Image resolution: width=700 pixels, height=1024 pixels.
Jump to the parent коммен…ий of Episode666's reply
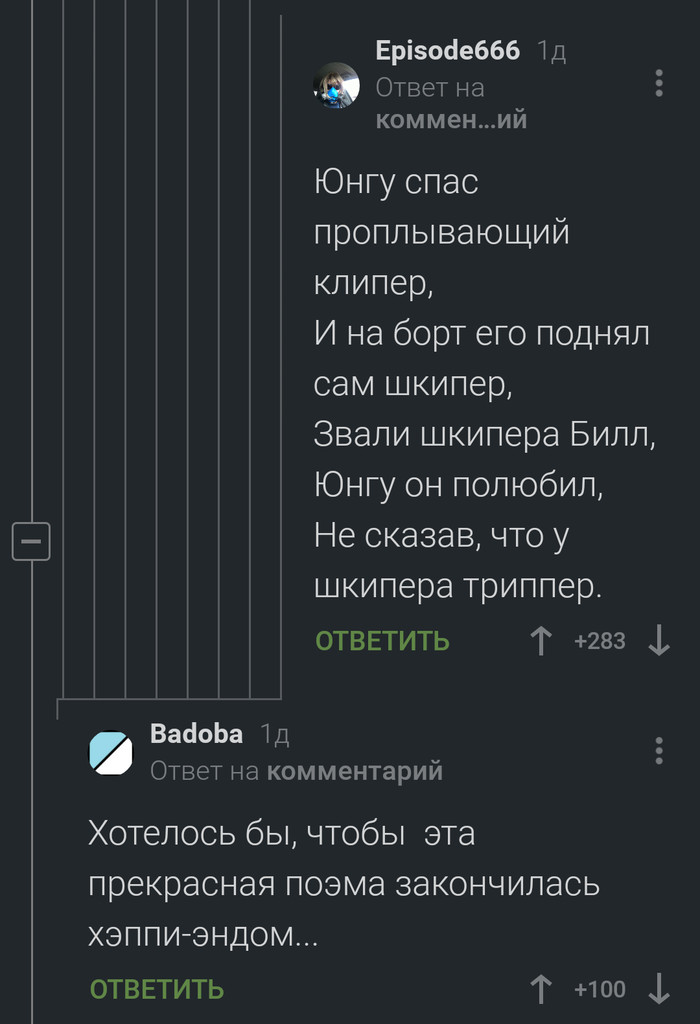[x=451, y=120]
